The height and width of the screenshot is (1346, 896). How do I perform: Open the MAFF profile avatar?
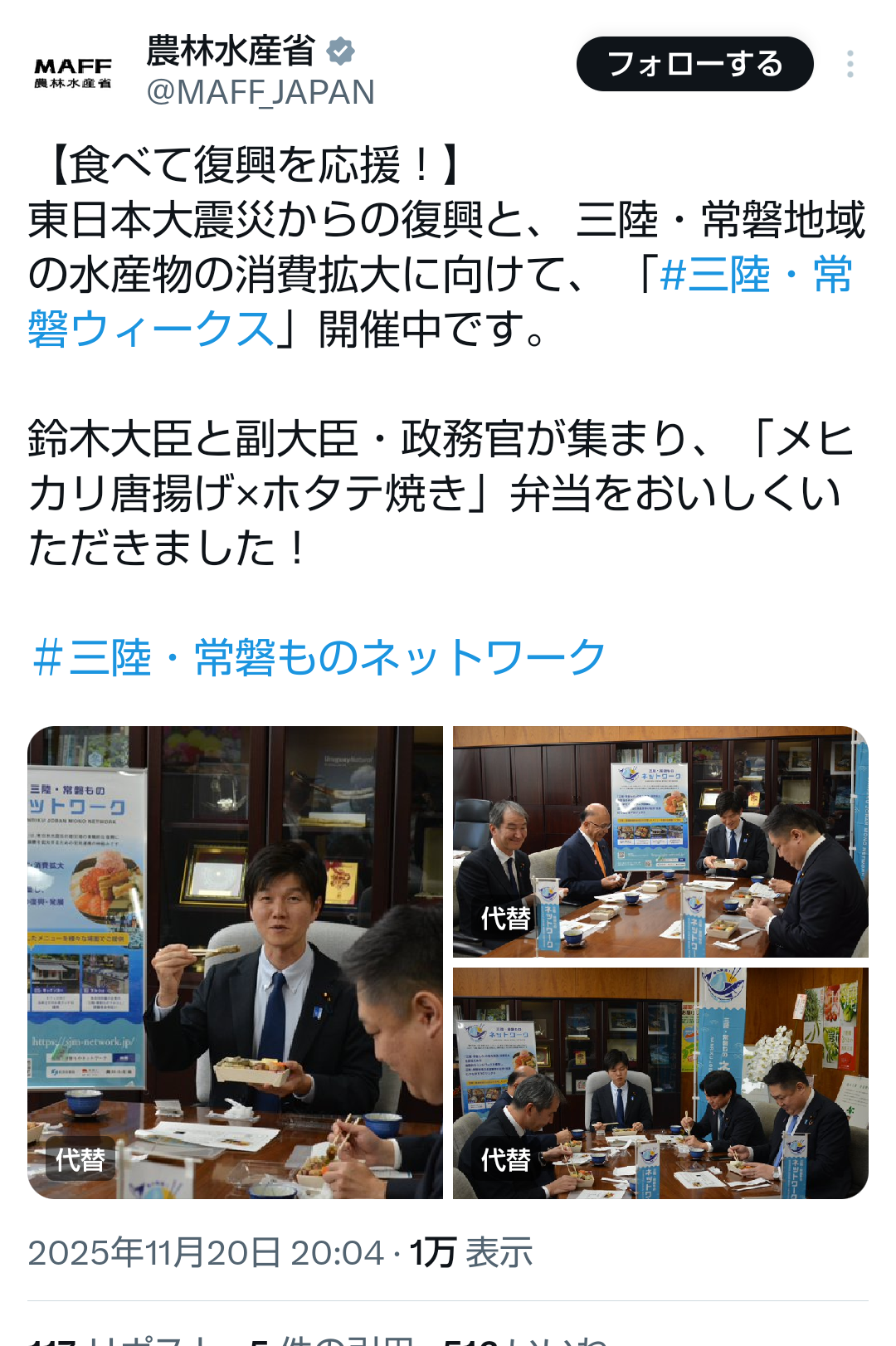[73, 71]
